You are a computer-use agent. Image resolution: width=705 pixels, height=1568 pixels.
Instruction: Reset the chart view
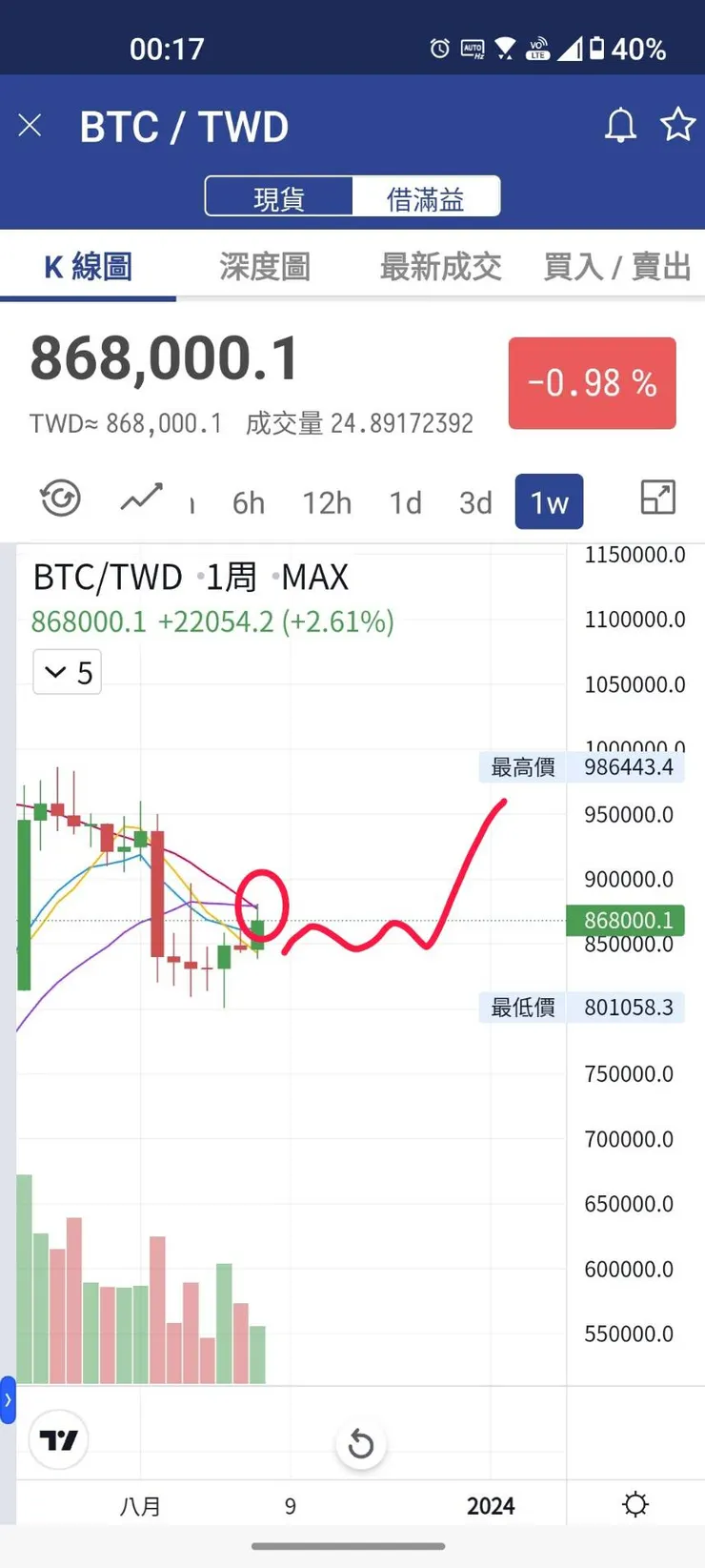pyautogui.click(x=361, y=1444)
